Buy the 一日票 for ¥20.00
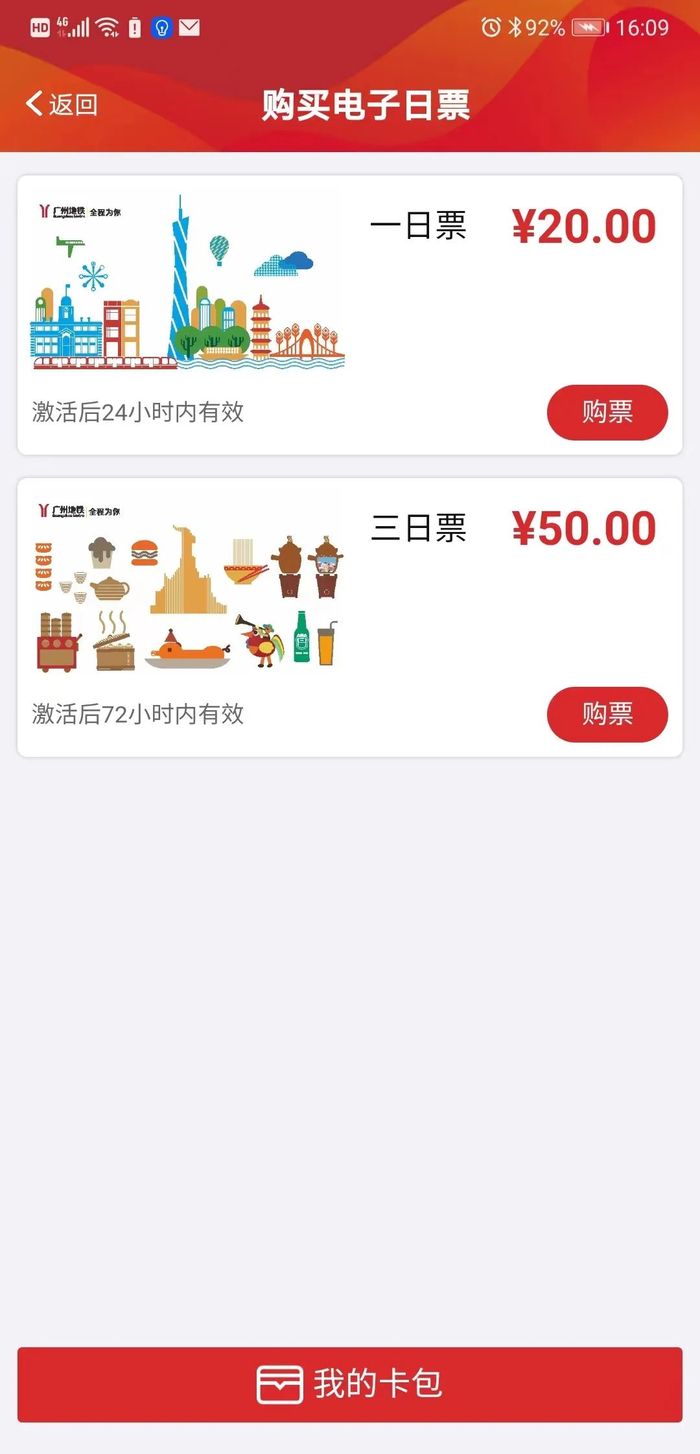This screenshot has width=700, height=1454. point(606,412)
